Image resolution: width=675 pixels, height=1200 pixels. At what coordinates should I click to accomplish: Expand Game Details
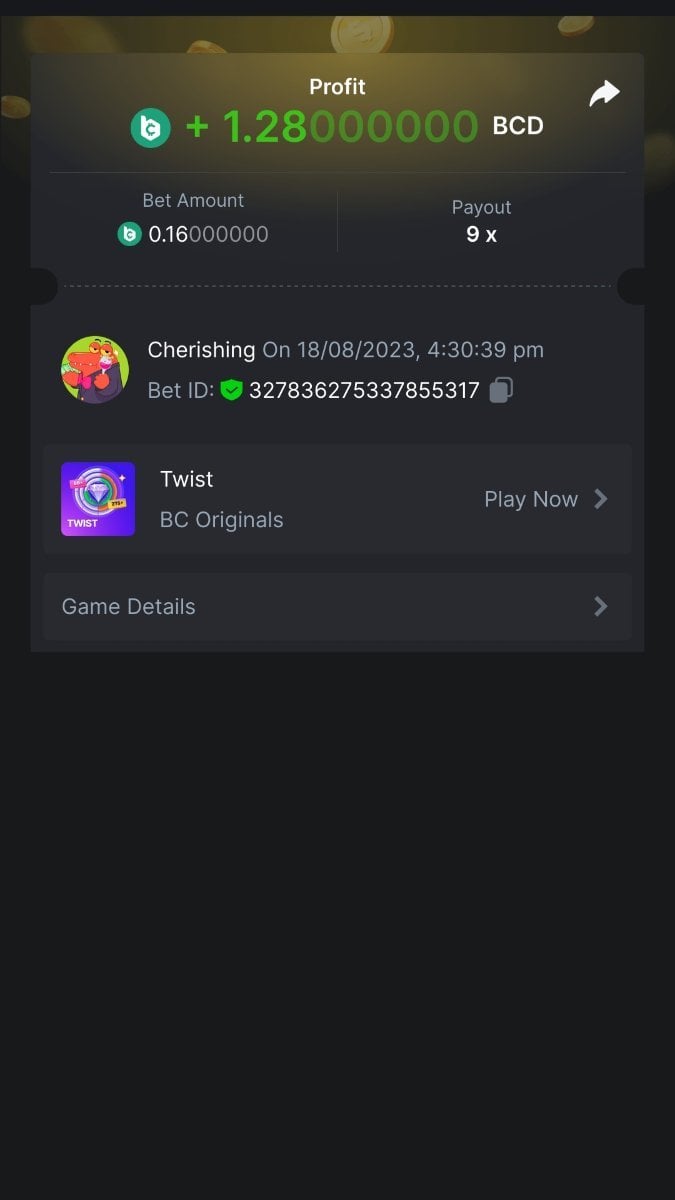coord(337,607)
